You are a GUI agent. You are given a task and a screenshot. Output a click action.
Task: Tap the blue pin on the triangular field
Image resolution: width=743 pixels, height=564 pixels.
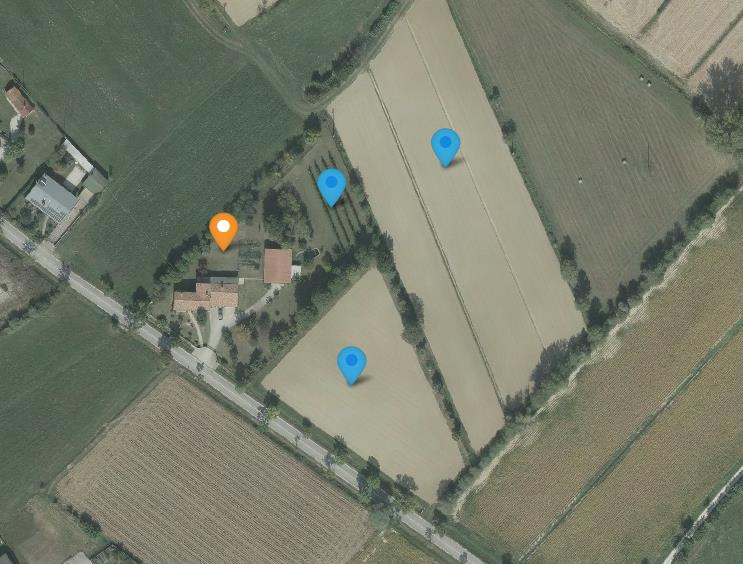tap(351, 362)
